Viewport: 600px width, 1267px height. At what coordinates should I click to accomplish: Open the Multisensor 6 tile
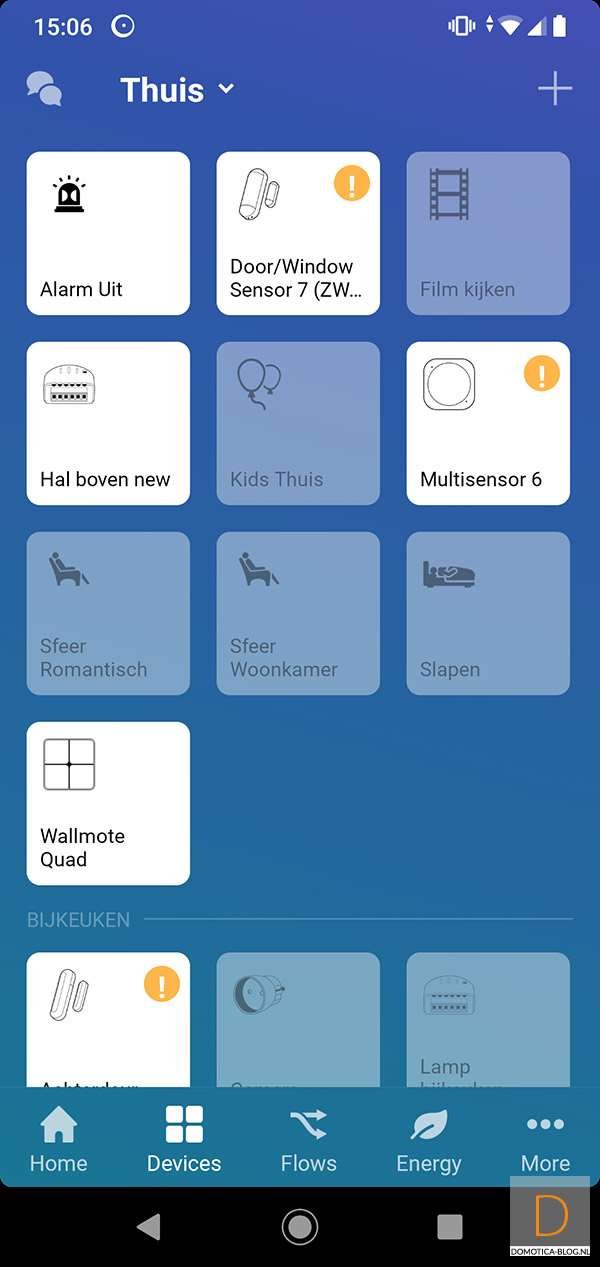488,423
